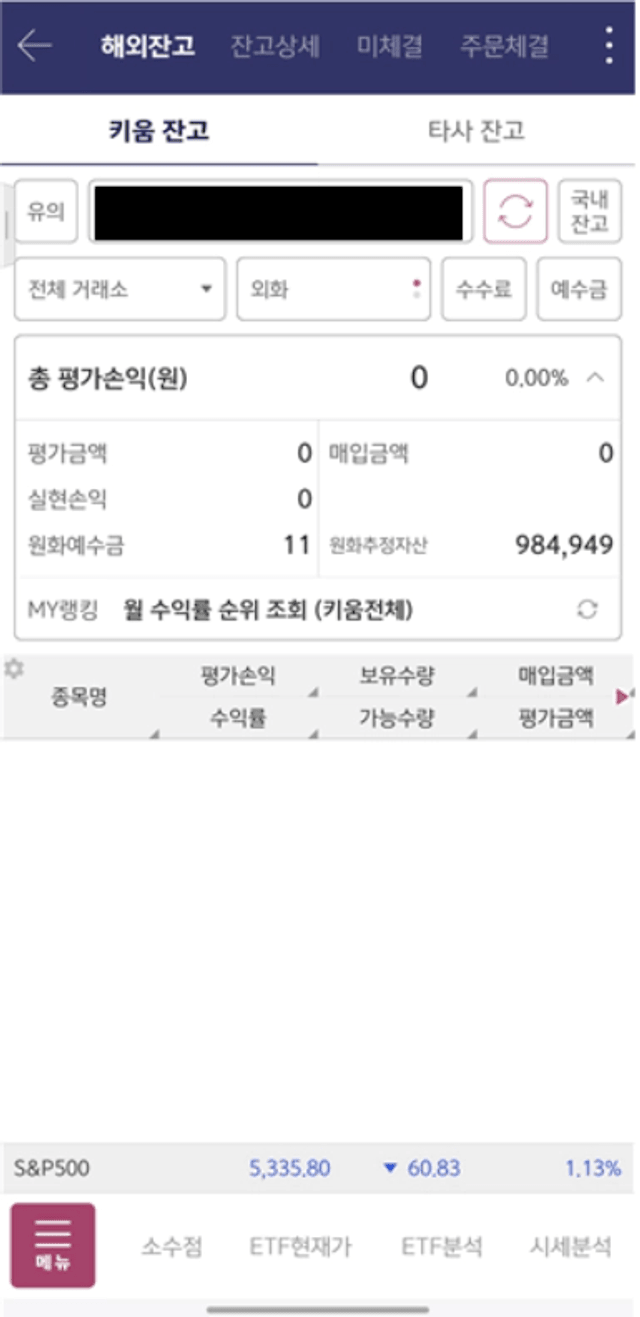640x1317 pixels.
Task: Toggle the 외화 currency selector
Action: pos(334,289)
